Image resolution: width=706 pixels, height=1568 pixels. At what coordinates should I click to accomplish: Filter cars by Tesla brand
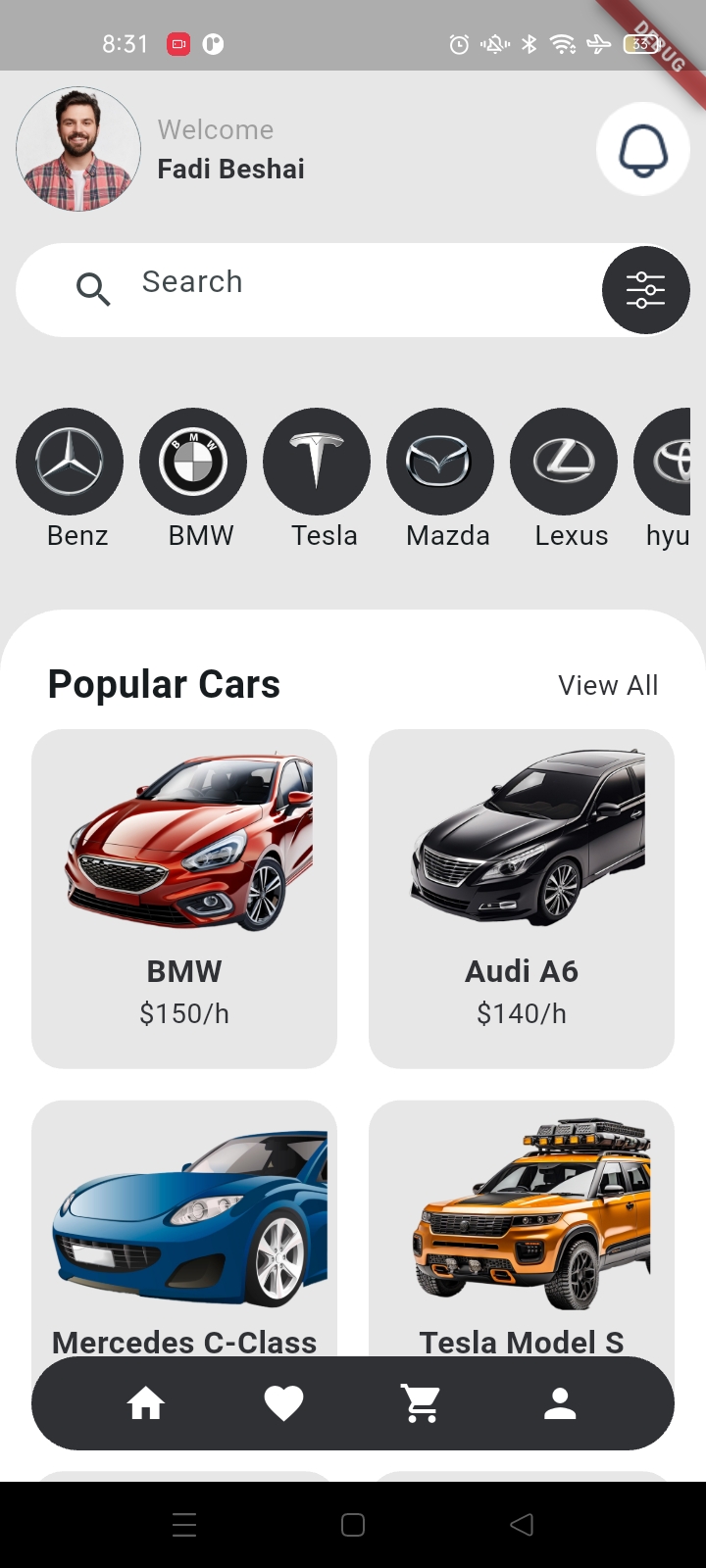317,462
